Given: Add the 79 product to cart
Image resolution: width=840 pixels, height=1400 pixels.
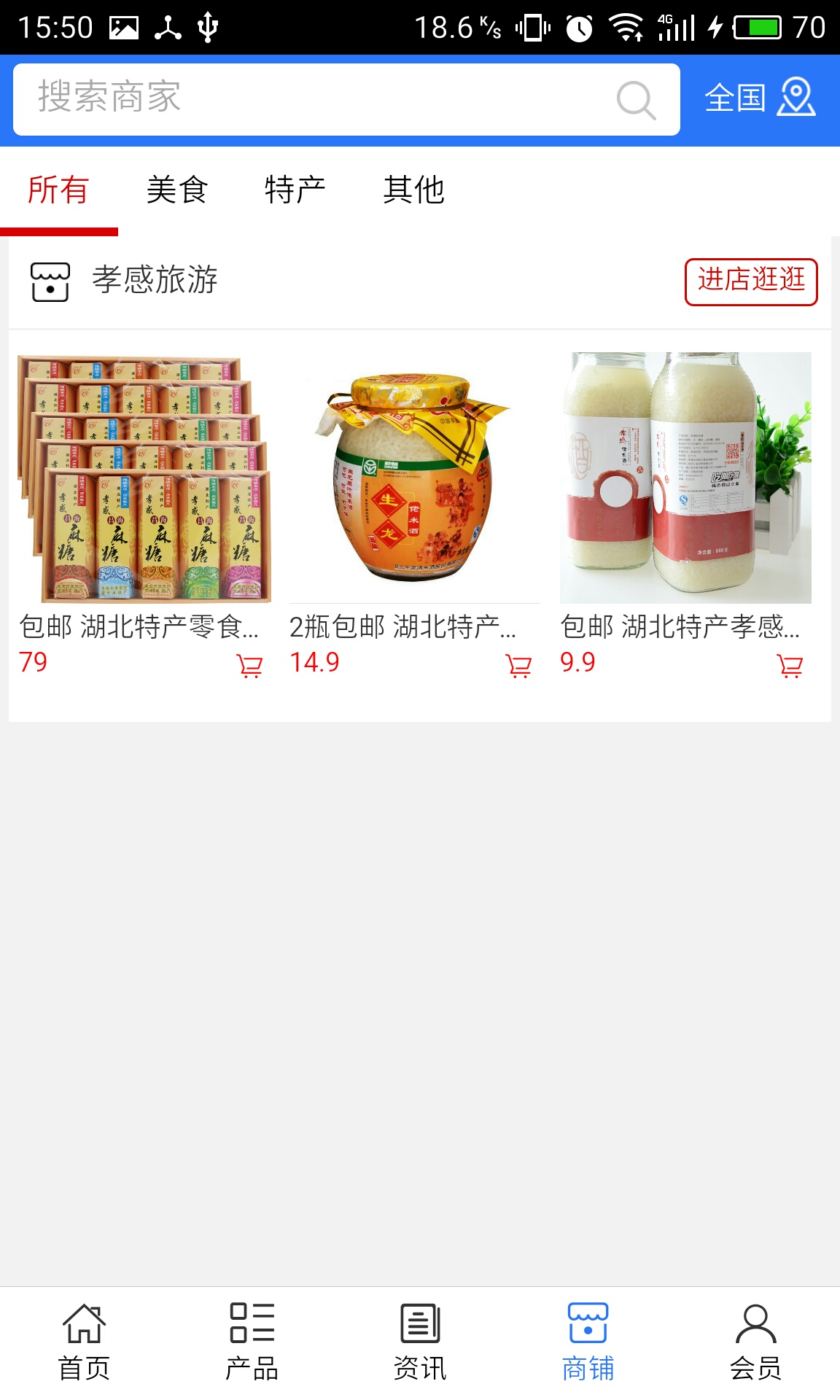Looking at the screenshot, I should tap(249, 665).
